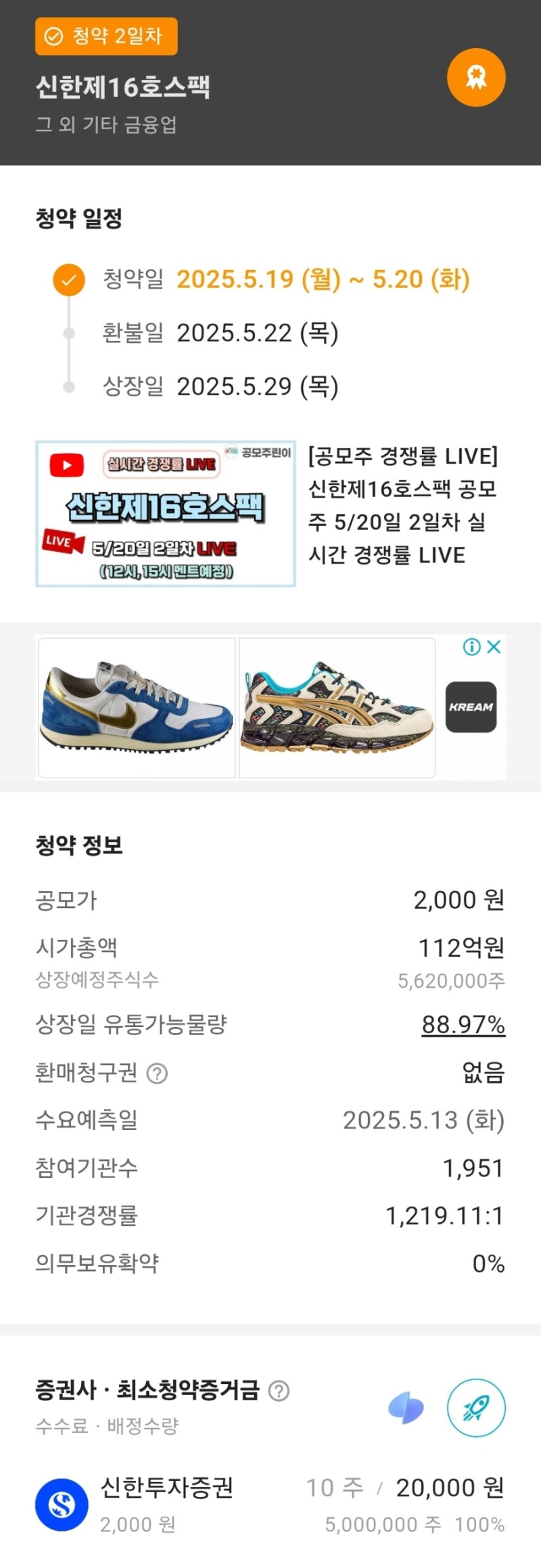Close the KREAM sneaker ad
541x1568 pixels.
pyautogui.click(x=494, y=647)
